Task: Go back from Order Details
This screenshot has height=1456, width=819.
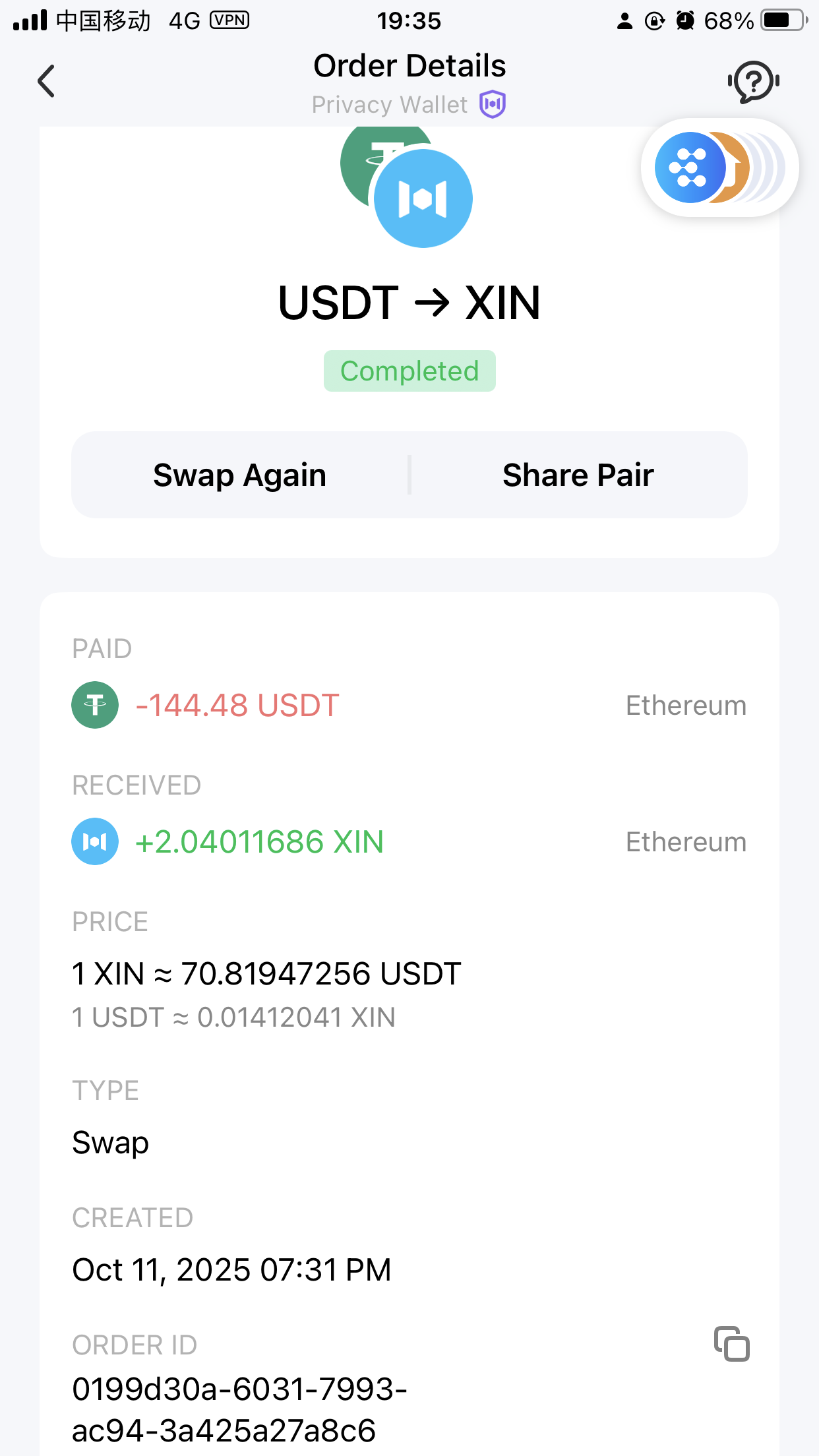Action: pos(46,82)
